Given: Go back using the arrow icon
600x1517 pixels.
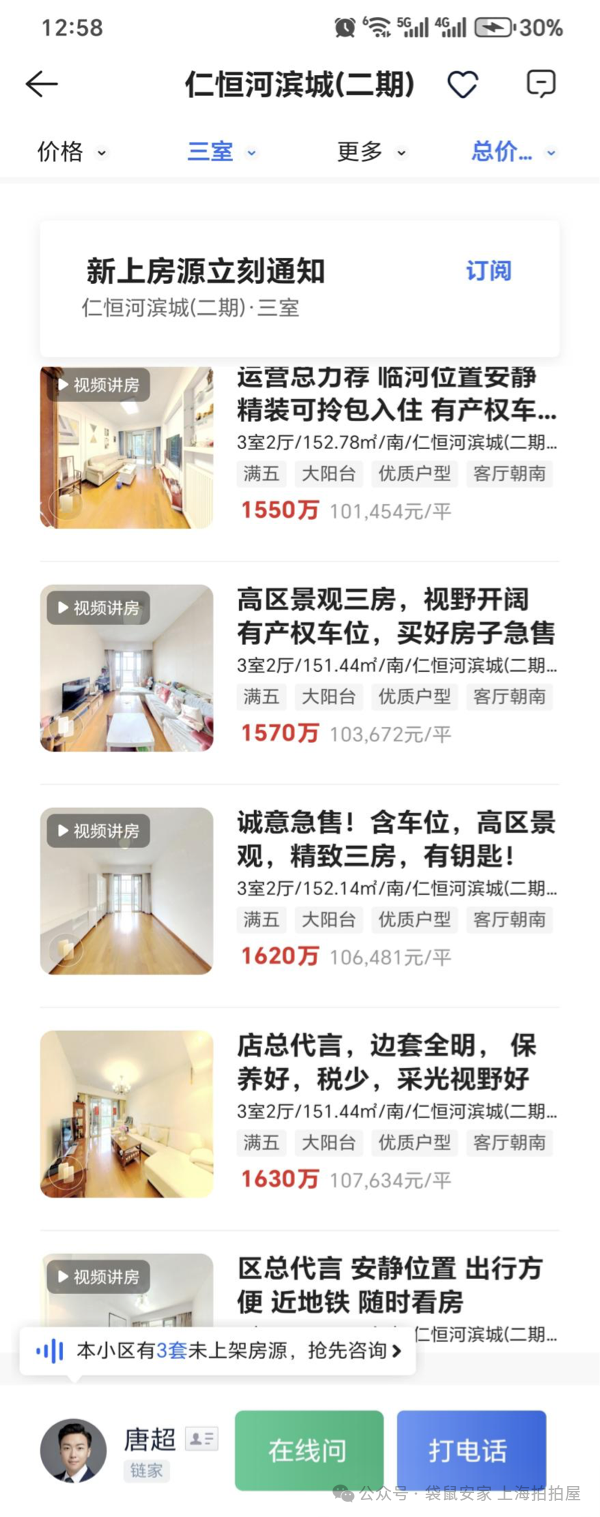Looking at the screenshot, I should pyautogui.click(x=42, y=84).
